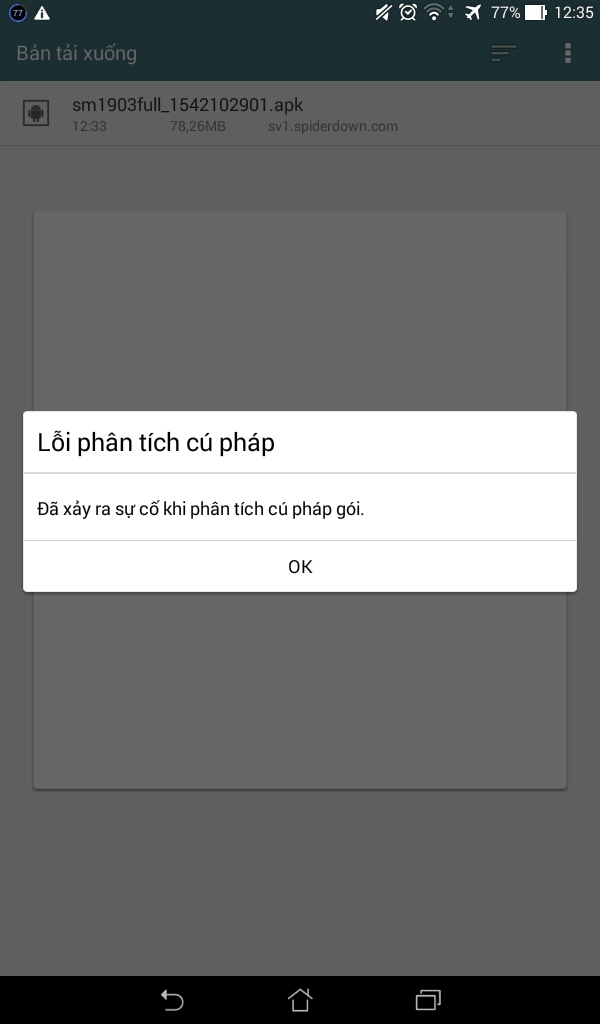Open the sort options icon
This screenshot has height=1024, width=600.
pyautogui.click(x=503, y=53)
